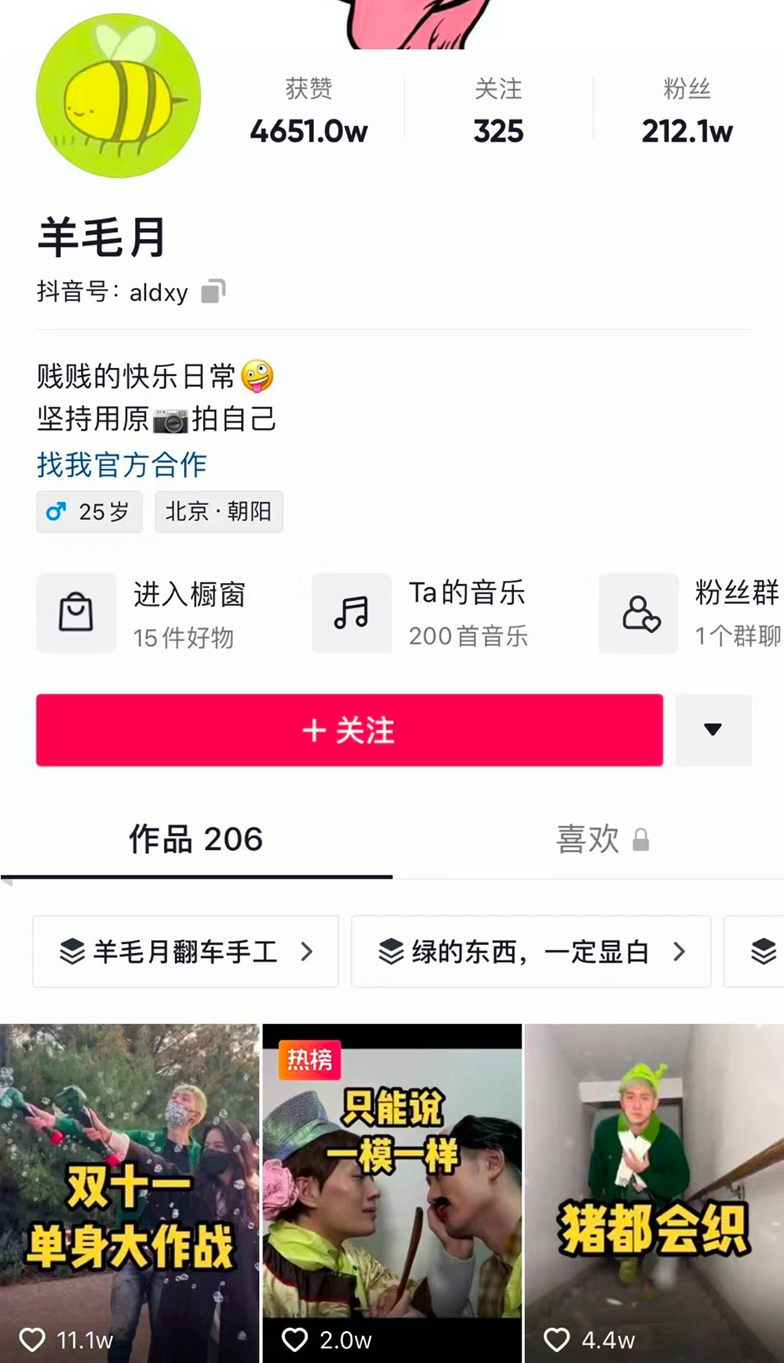784x1363 pixels.
Task: Expand the dropdown arrow beside 关注
Action: point(713,730)
